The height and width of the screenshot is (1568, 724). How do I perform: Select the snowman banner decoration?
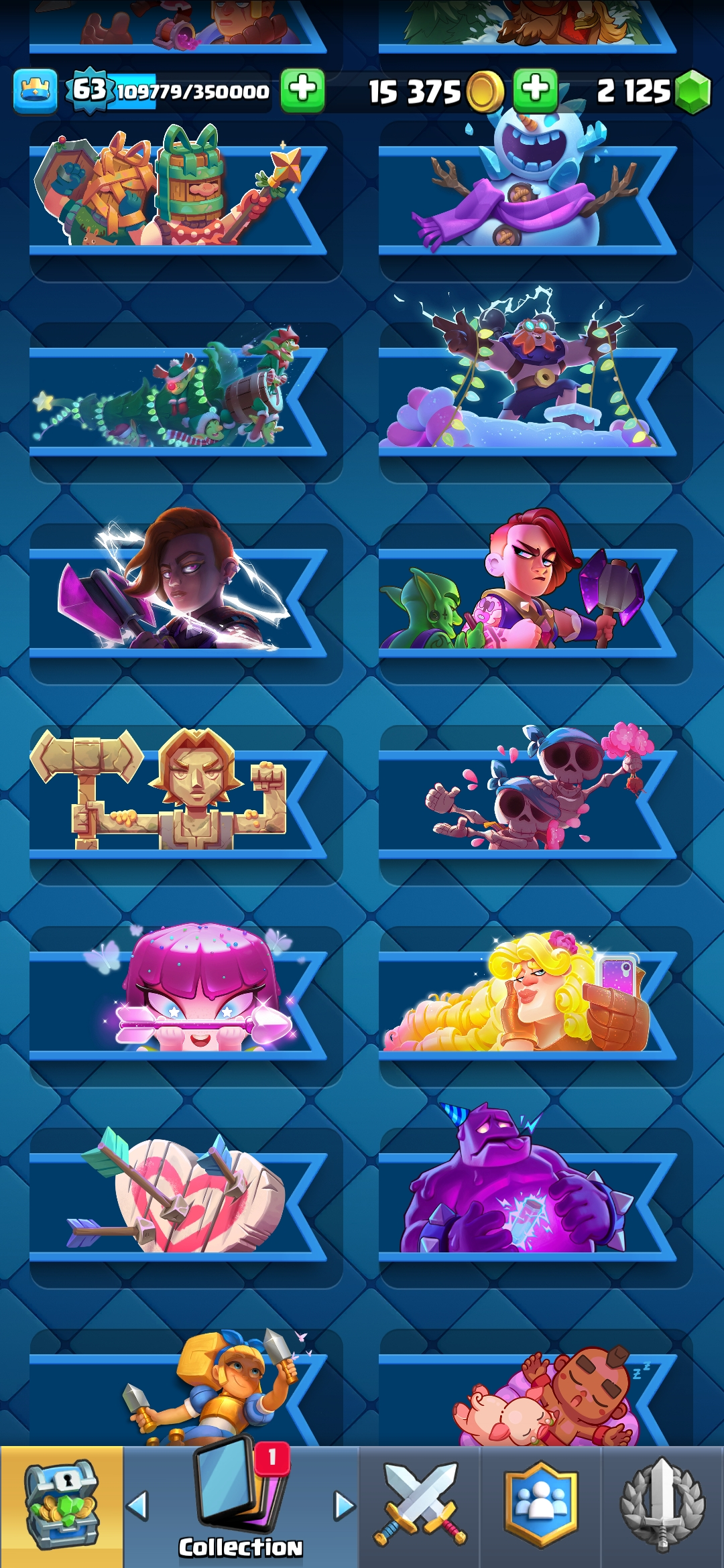(528, 200)
